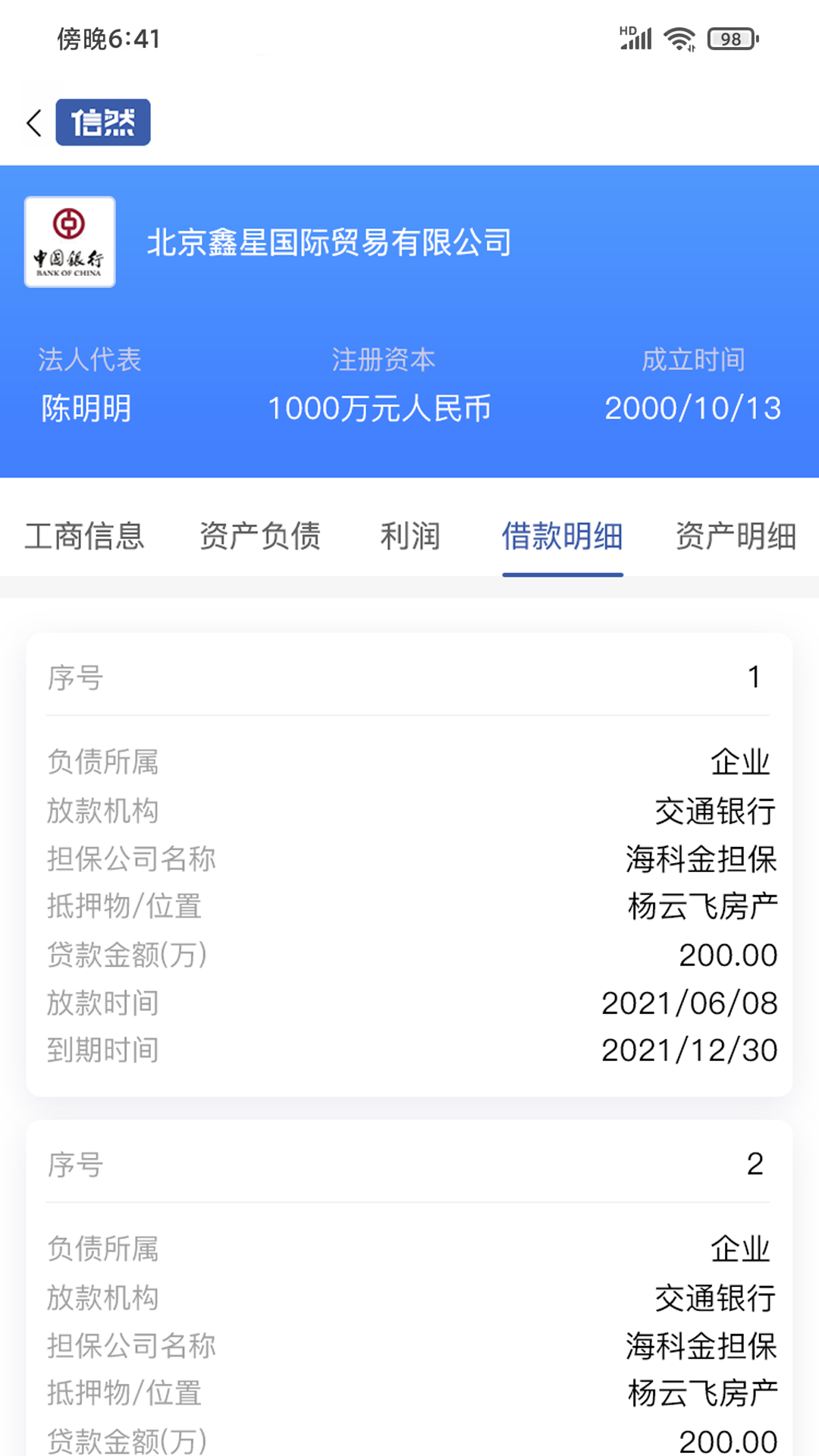
Task: Tap the 信然 app logo
Action: 103,121
